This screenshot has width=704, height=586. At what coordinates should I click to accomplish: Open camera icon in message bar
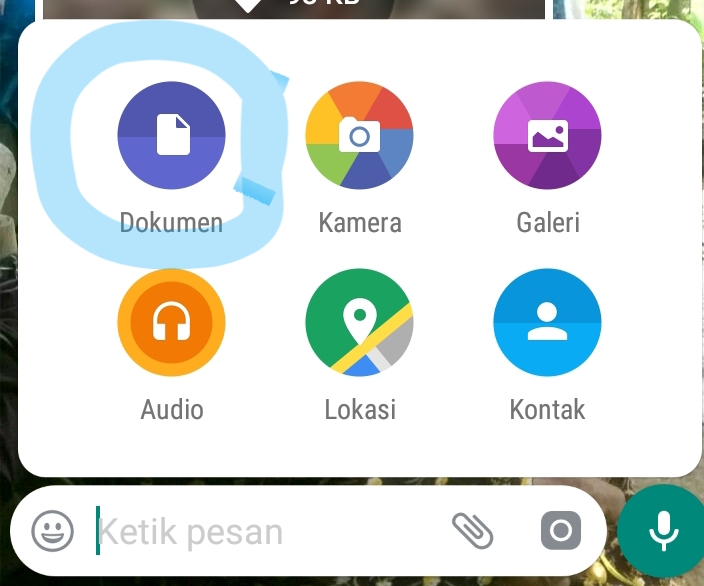click(561, 531)
